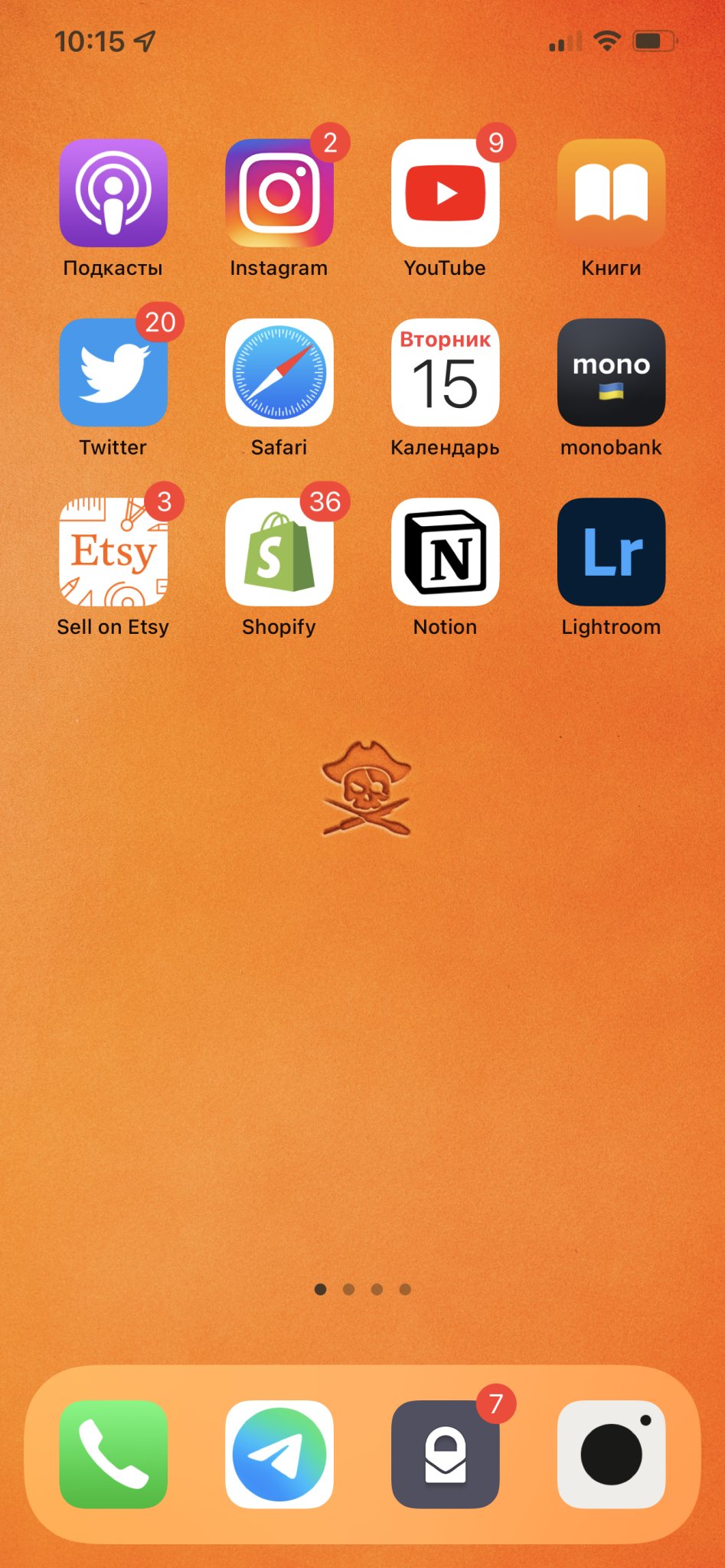The width and height of the screenshot is (725, 1568).
Task: Tap the home screen page indicator dots
Action: [362, 1289]
